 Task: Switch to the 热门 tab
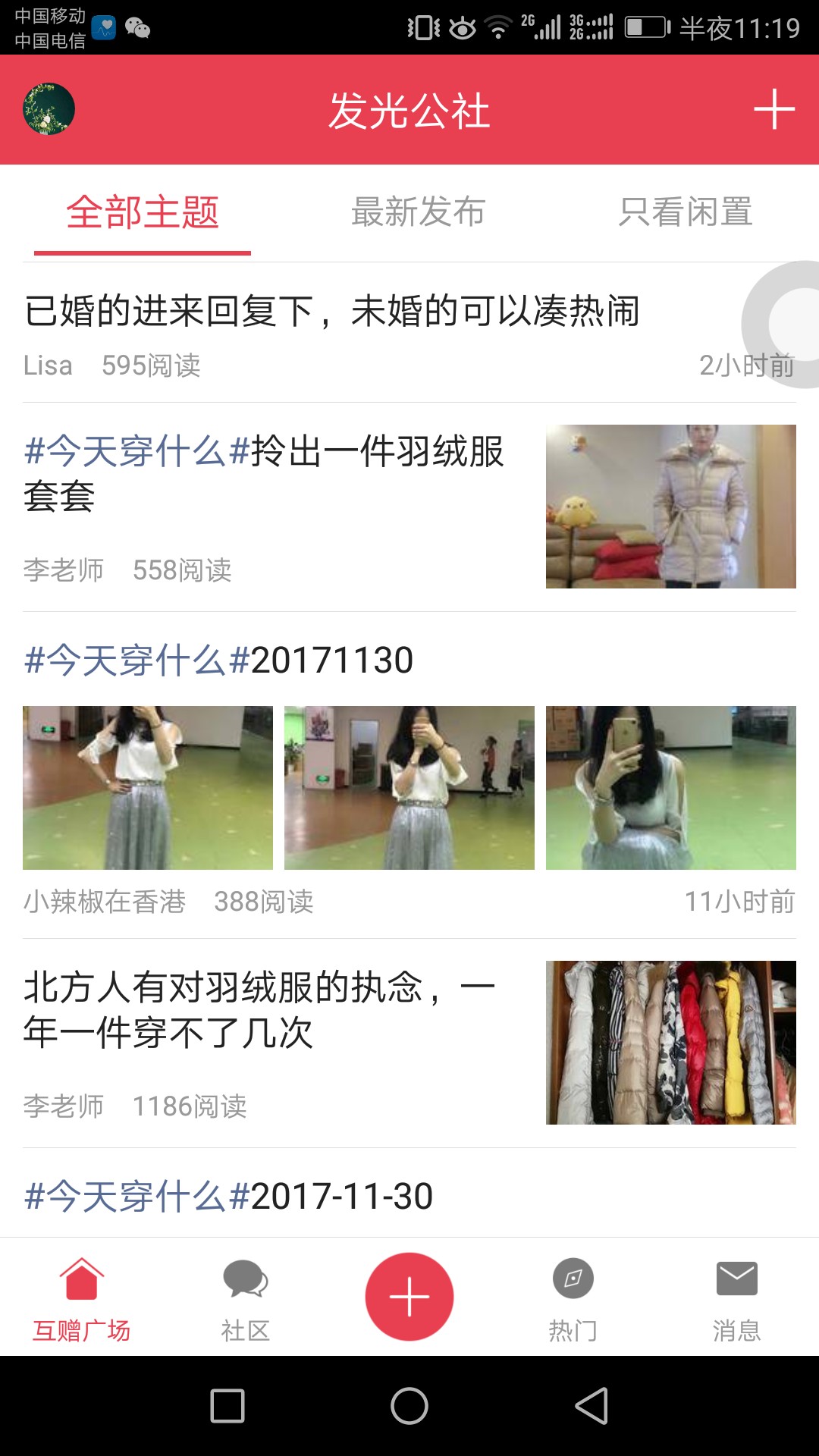(573, 1298)
